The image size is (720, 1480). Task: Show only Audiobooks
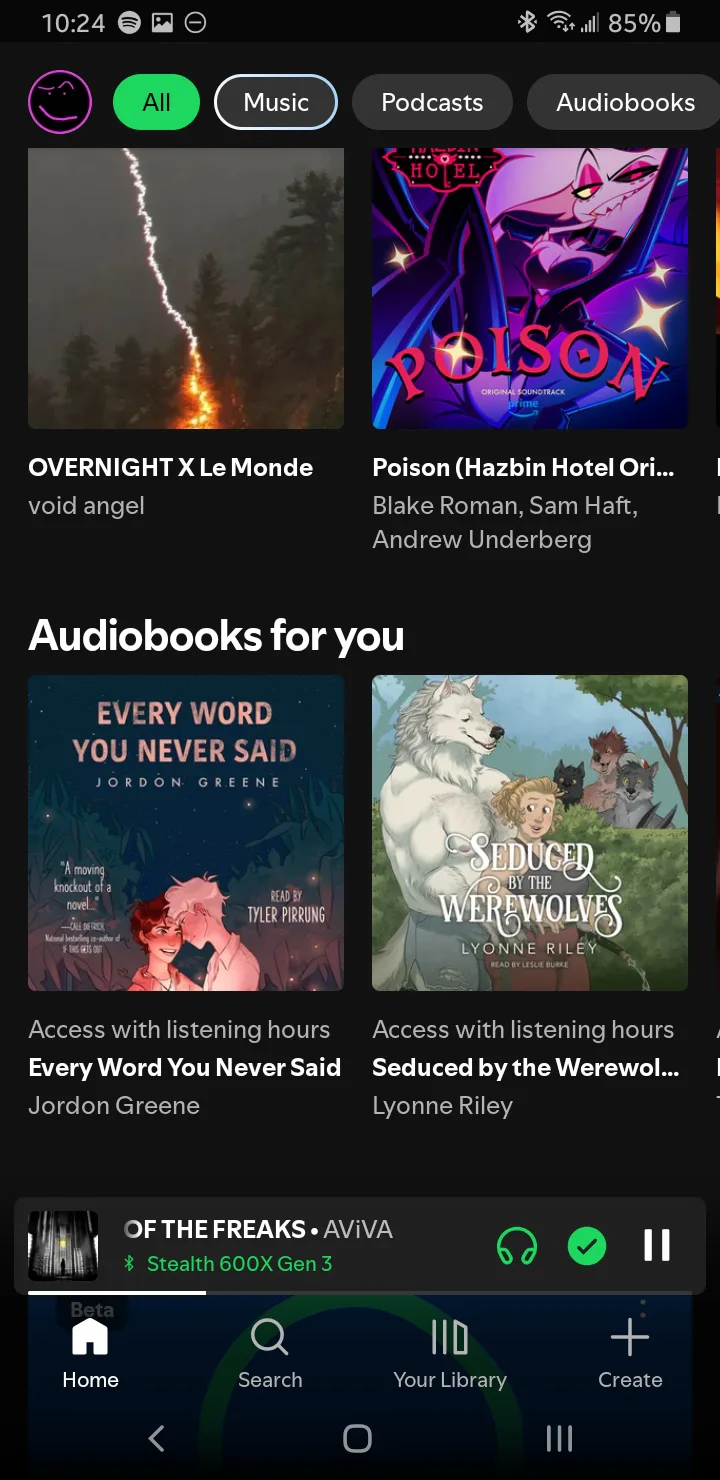click(x=625, y=102)
